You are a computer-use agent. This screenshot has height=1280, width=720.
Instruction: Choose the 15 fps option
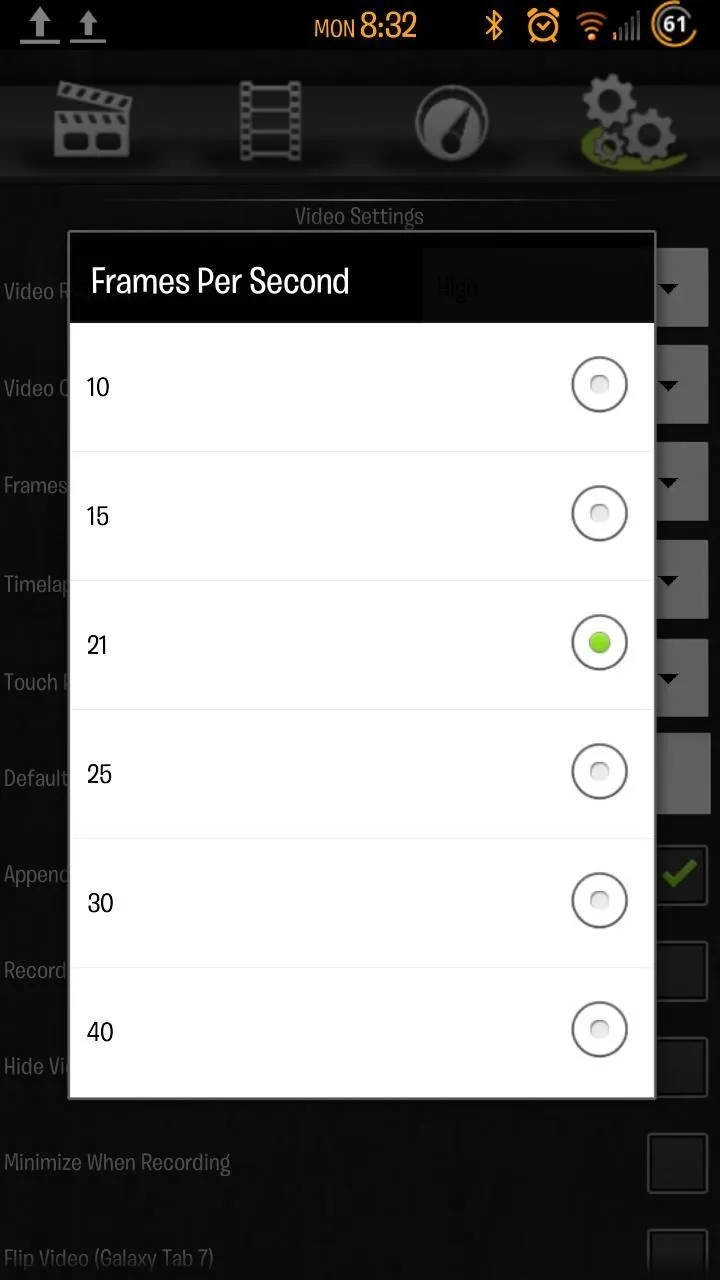tap(361, 516)
